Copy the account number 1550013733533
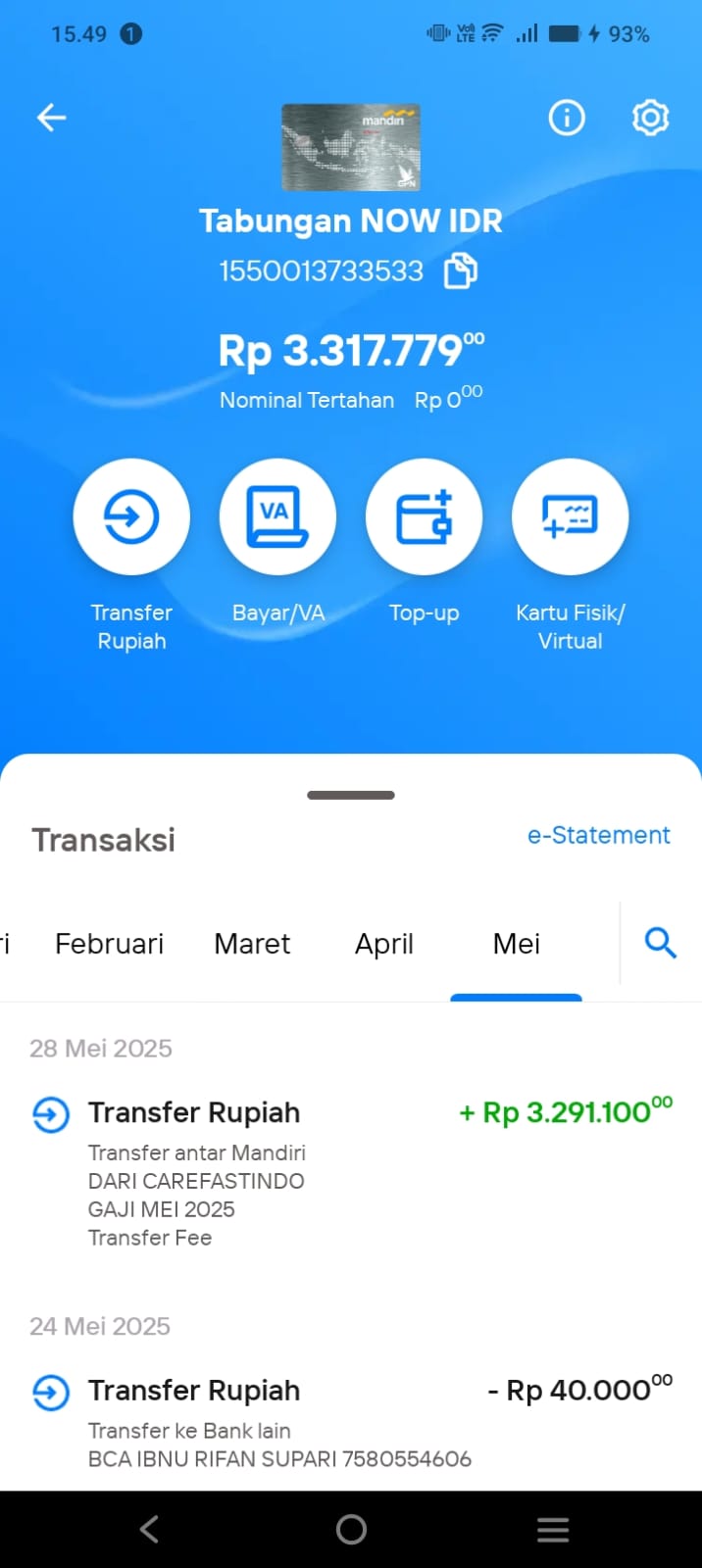The height and width of the screenshot is (1568, 702). 461,271
